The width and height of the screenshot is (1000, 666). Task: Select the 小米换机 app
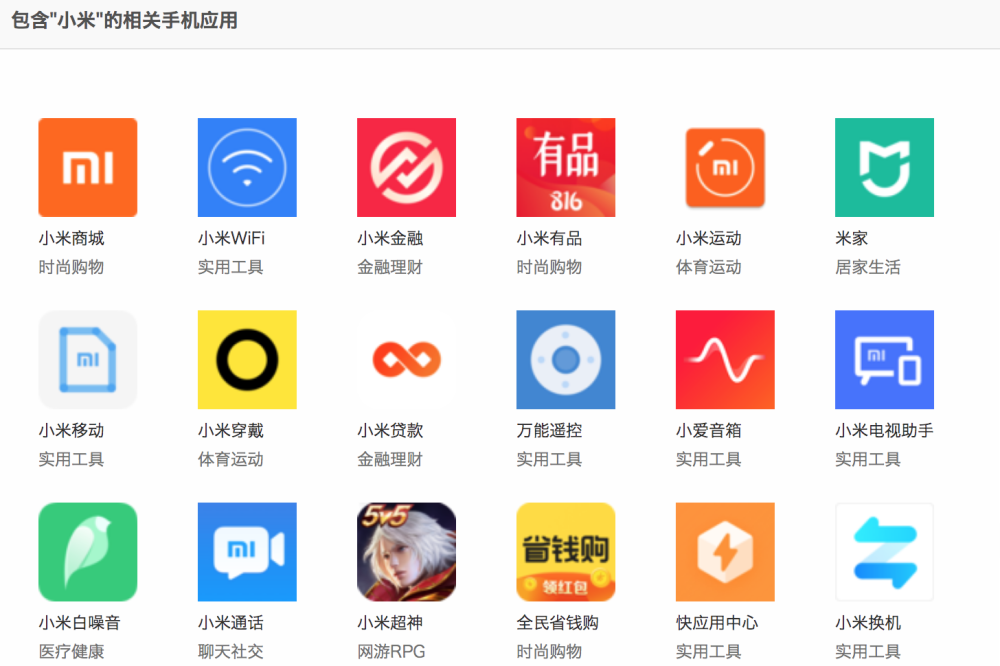point(884,552)
